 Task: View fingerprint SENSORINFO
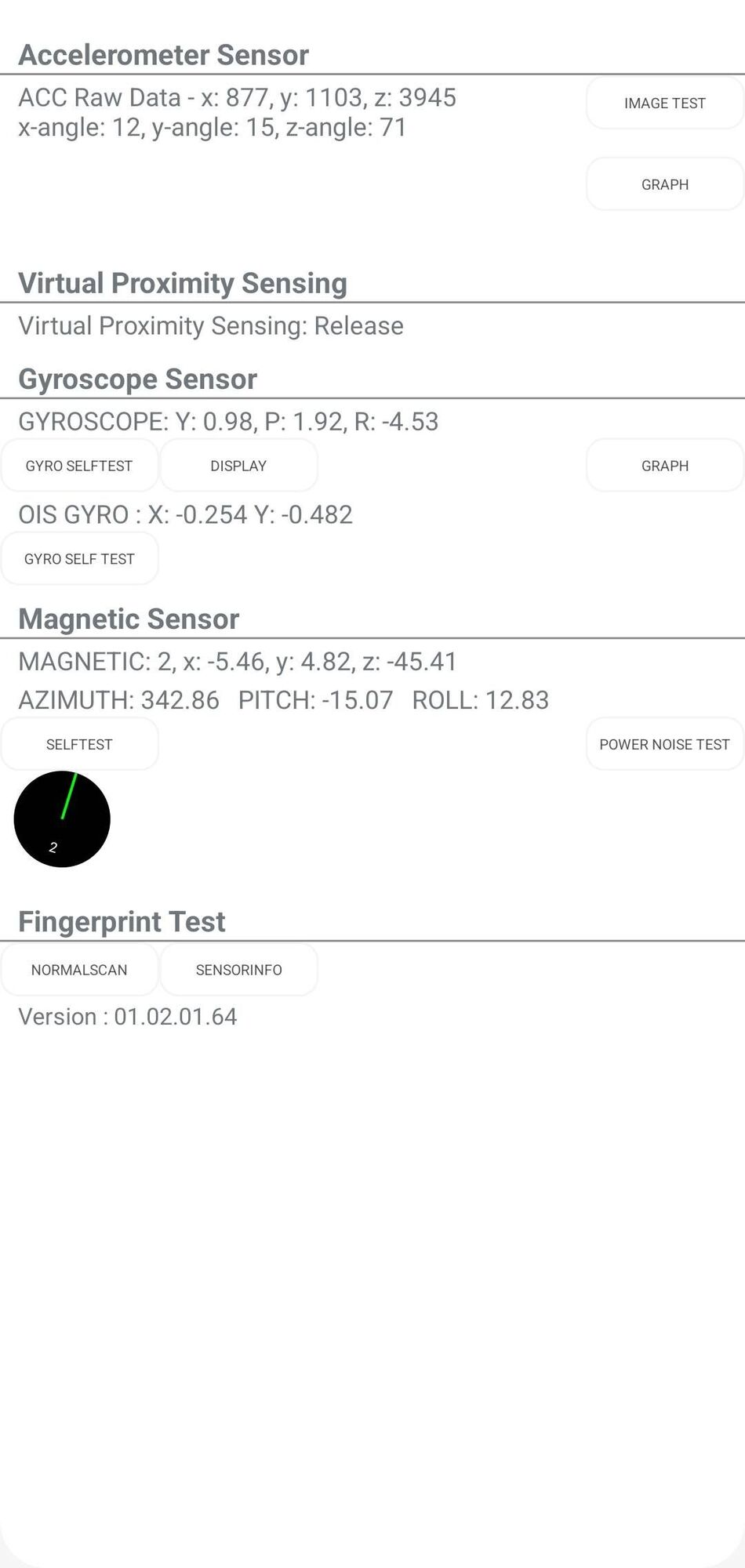coord(238,970)
